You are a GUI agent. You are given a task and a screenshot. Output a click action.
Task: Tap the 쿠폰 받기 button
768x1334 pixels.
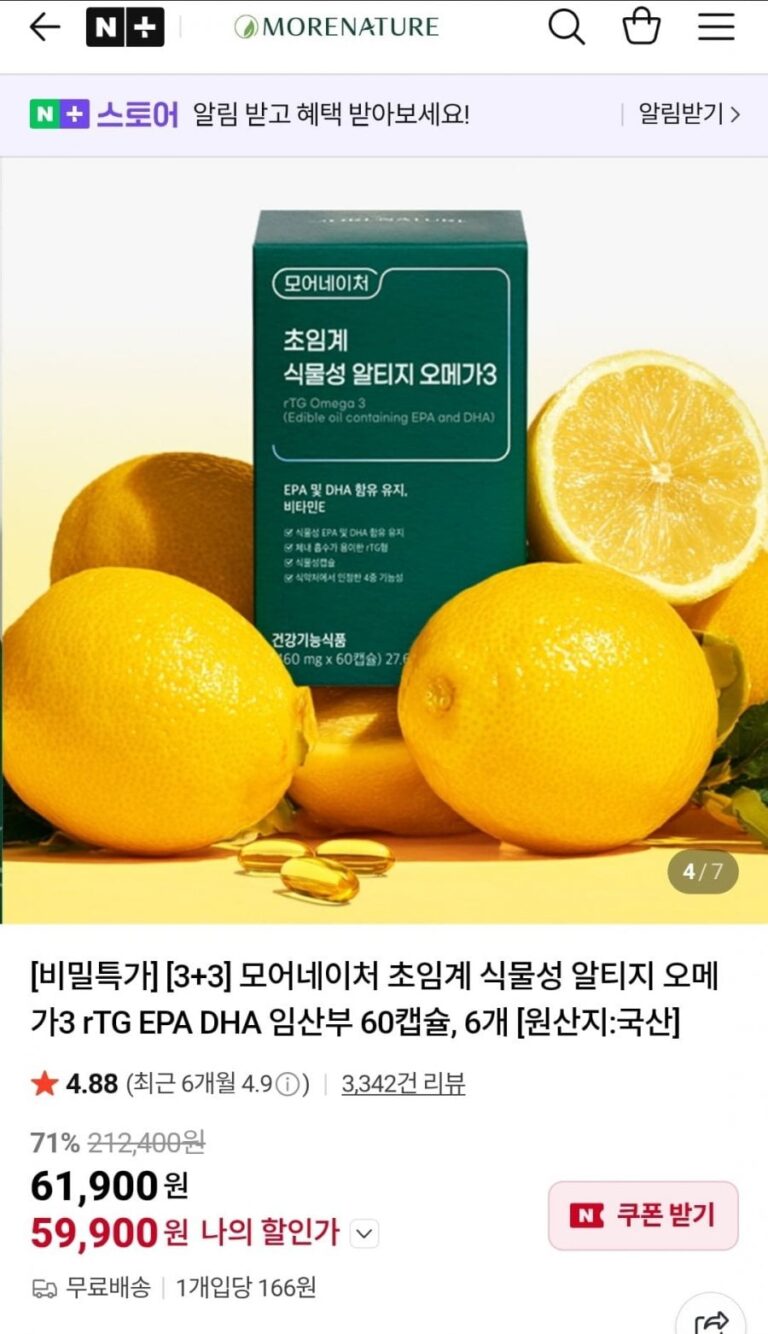(x=643, y=1215)
